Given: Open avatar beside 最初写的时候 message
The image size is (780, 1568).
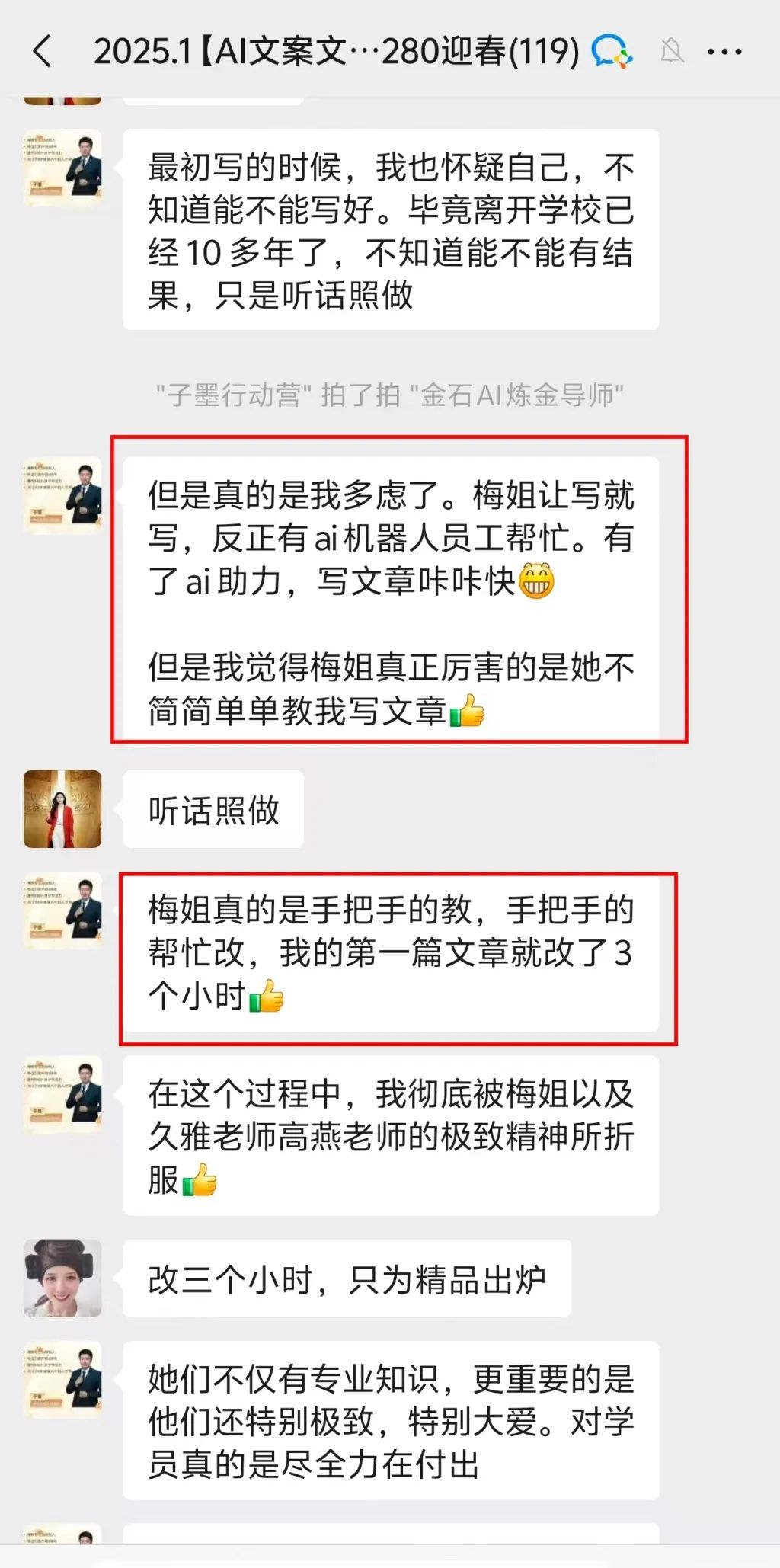Looking at the screenshot, I should click(62, 168).
